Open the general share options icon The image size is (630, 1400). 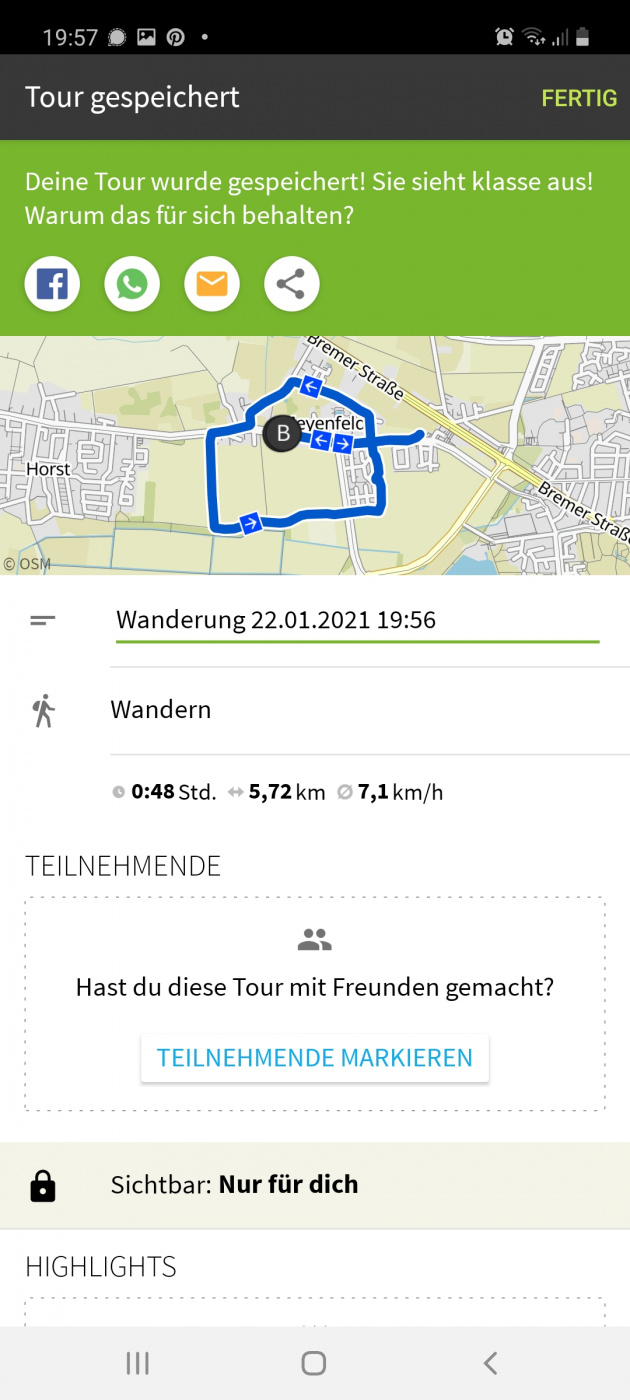point(291,285)
